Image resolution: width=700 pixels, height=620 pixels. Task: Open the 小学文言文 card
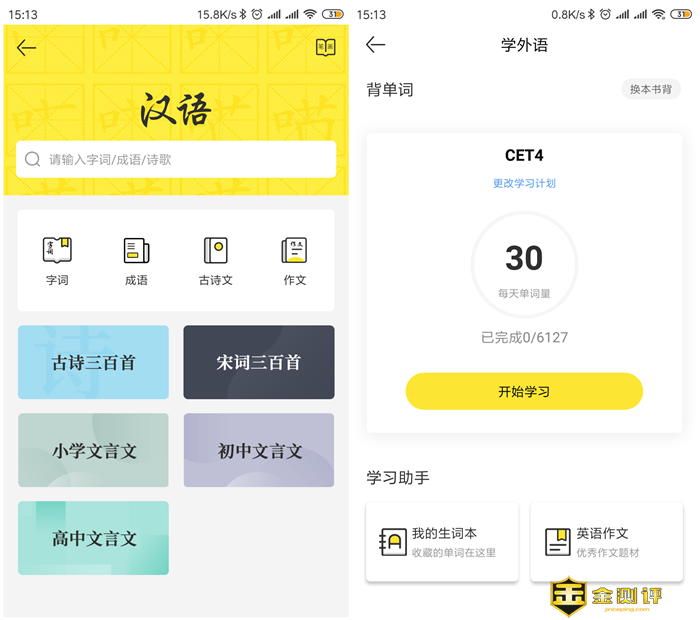pos(93,450)
